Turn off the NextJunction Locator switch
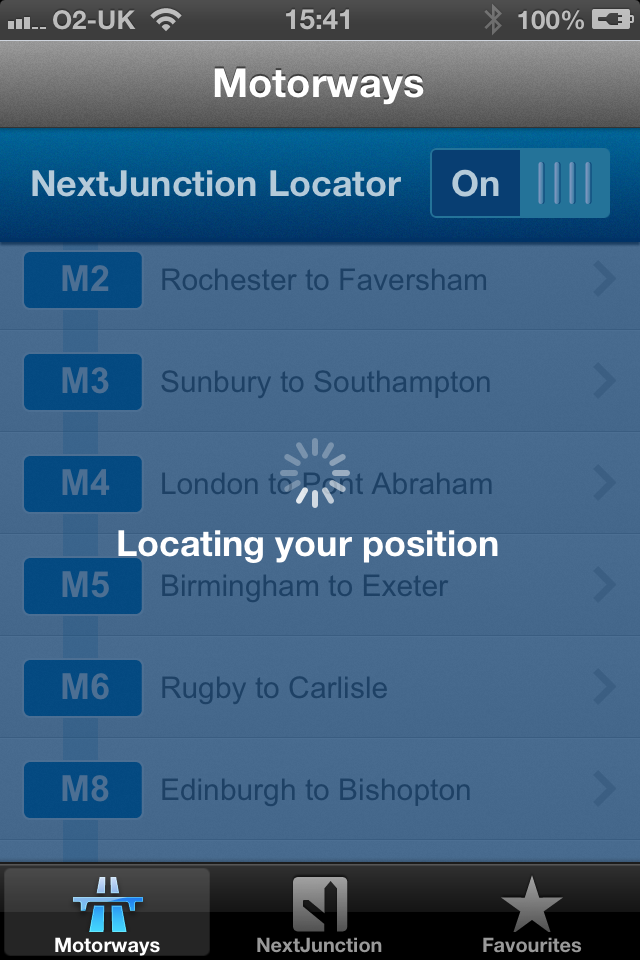This screenshot has height=960, width=640. tap(520, 183)
